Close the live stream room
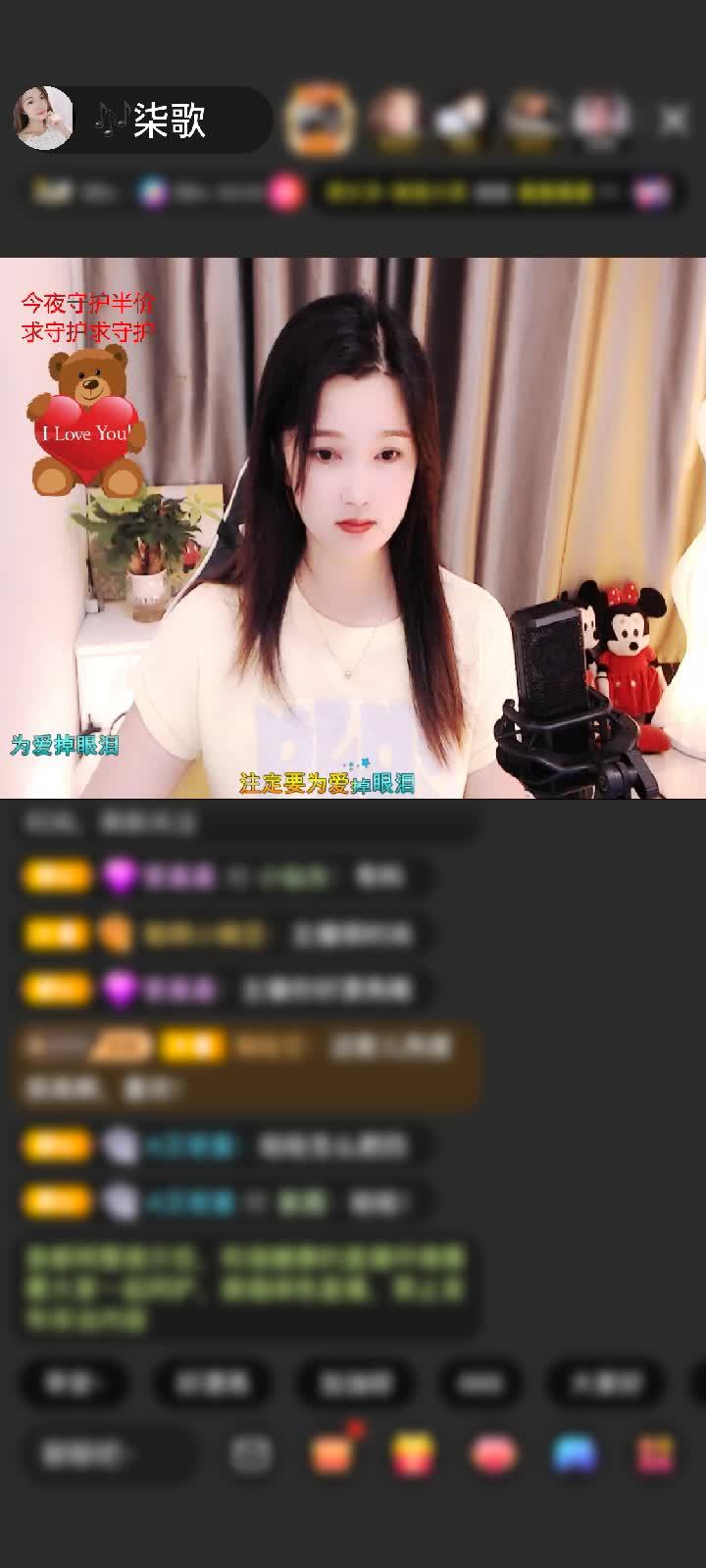The width and height of the screenshot is (706, 1568). [x=674, y=121]
